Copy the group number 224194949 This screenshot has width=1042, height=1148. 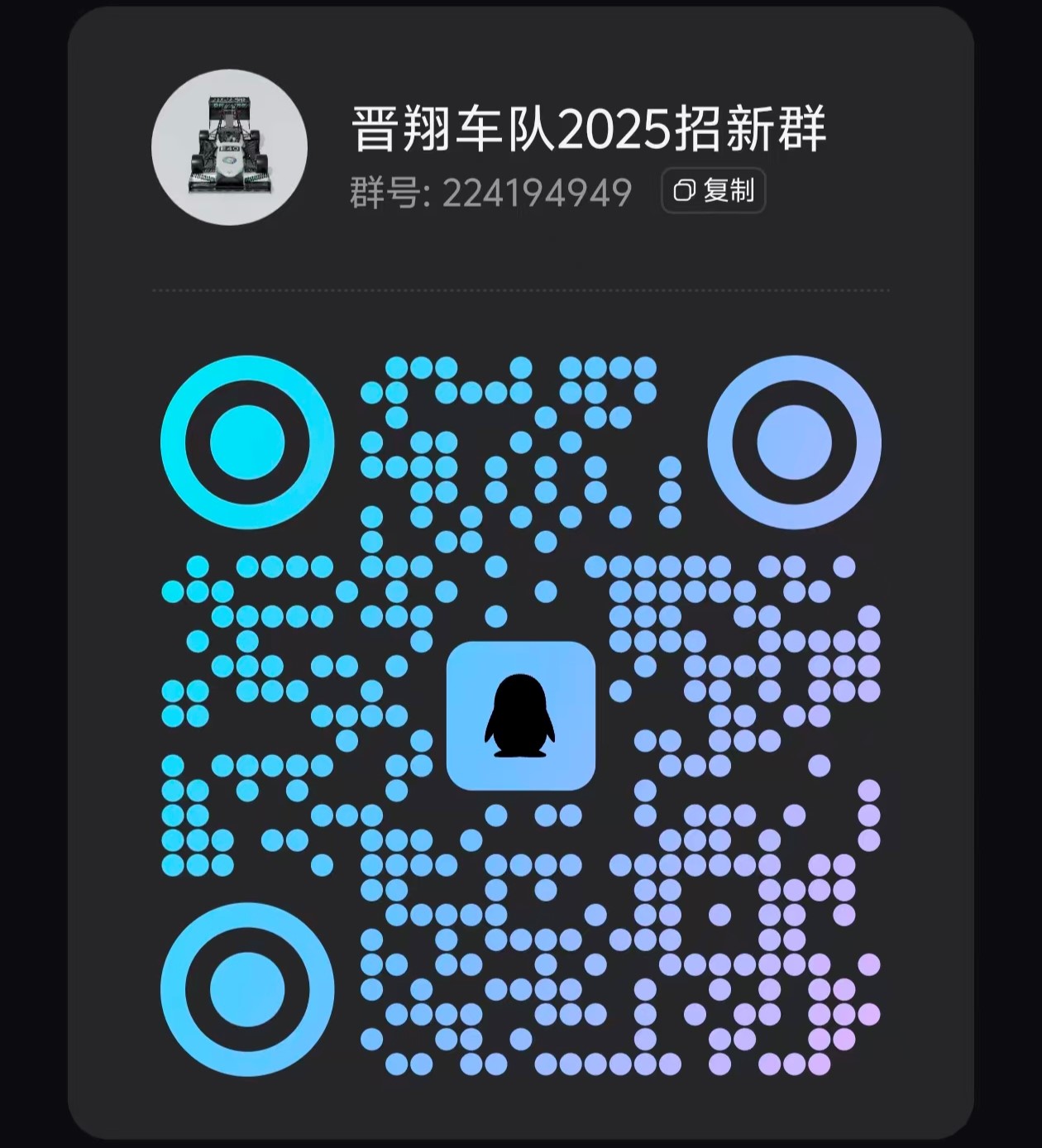(713, 191)
